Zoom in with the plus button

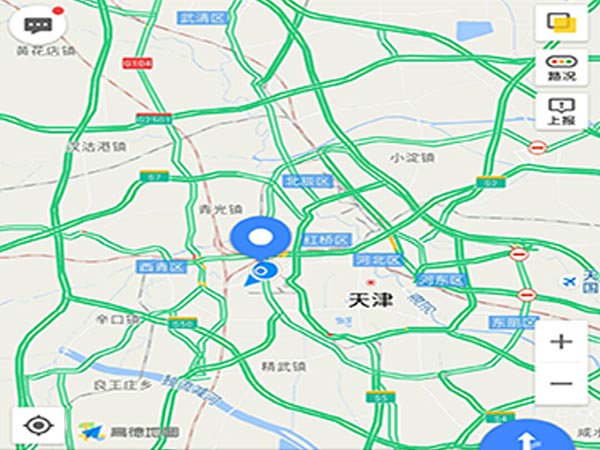coord(561,342)
